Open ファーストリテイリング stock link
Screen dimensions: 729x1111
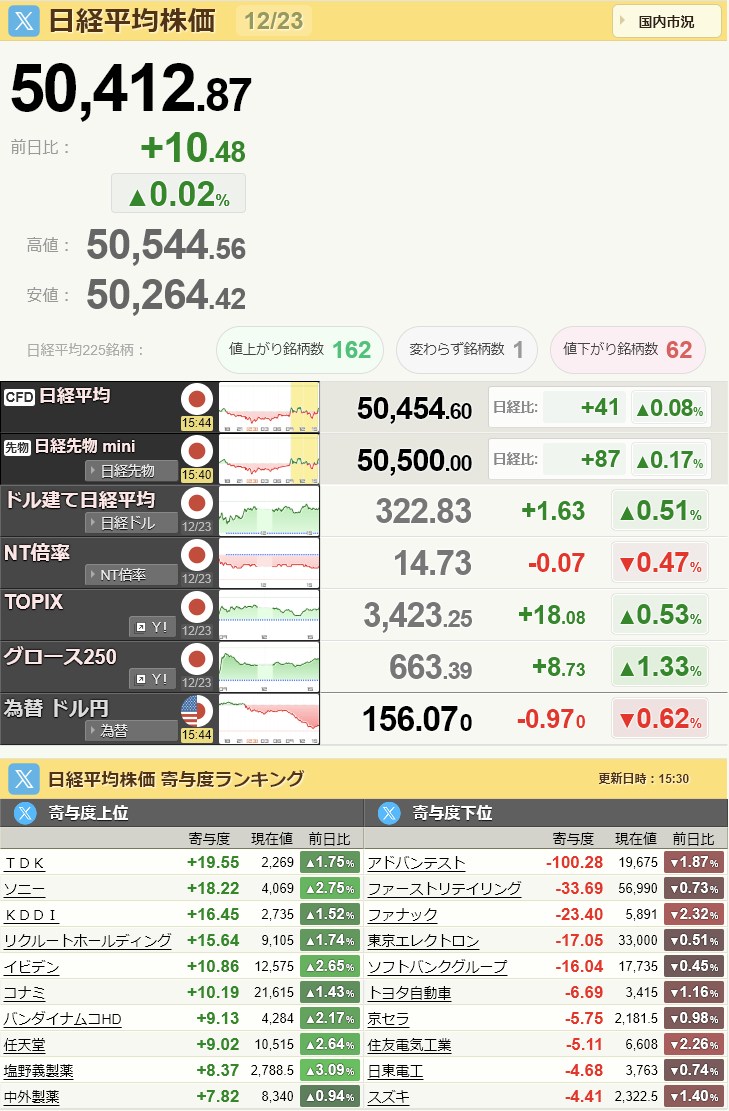tap(444, 888)
